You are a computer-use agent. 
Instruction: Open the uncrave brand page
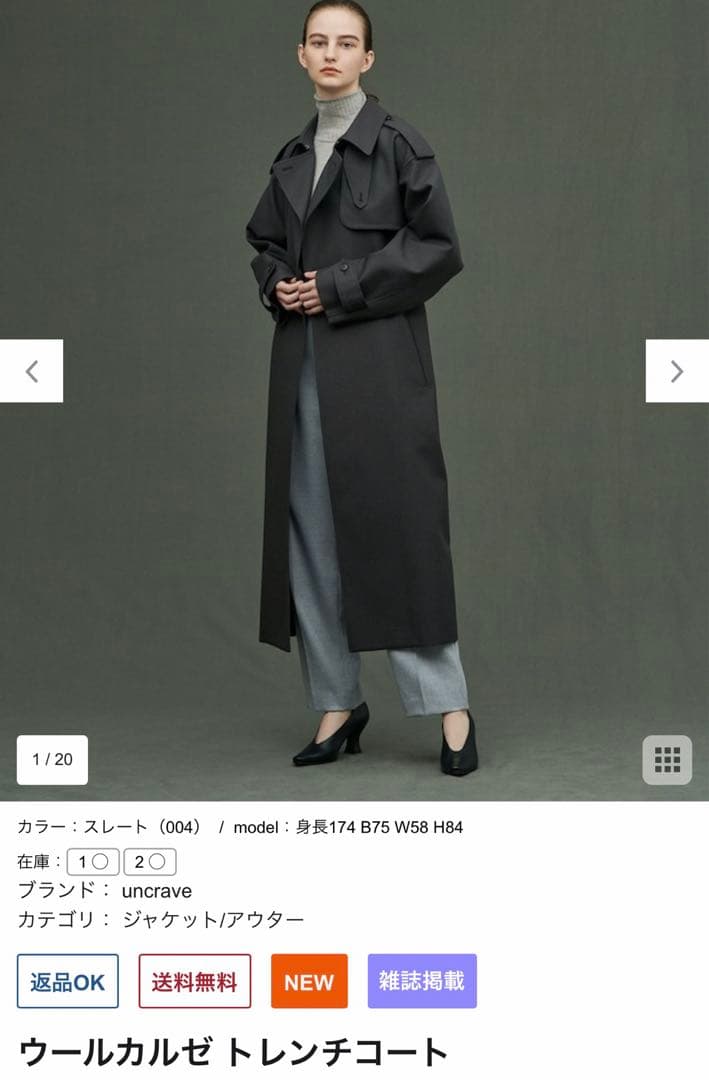tap(156, 890)
